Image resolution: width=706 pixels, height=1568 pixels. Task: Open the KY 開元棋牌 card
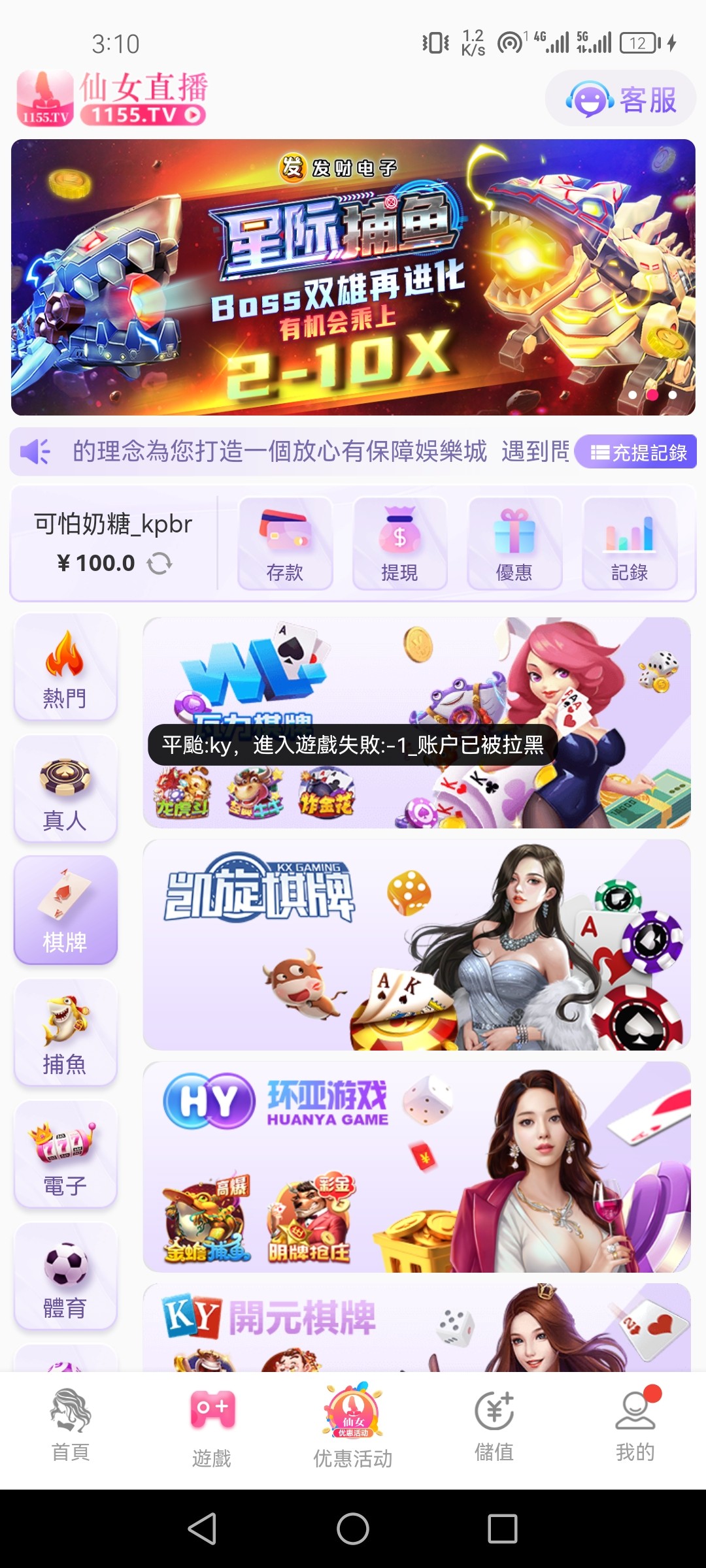pyautogui.click(x=416, y=1328)
